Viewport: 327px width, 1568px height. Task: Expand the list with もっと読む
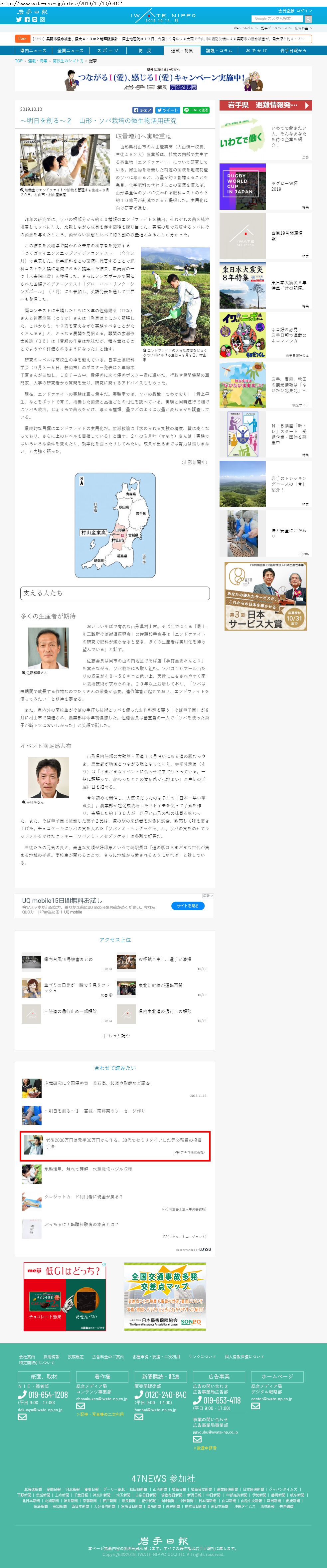tap(115, 1035)
